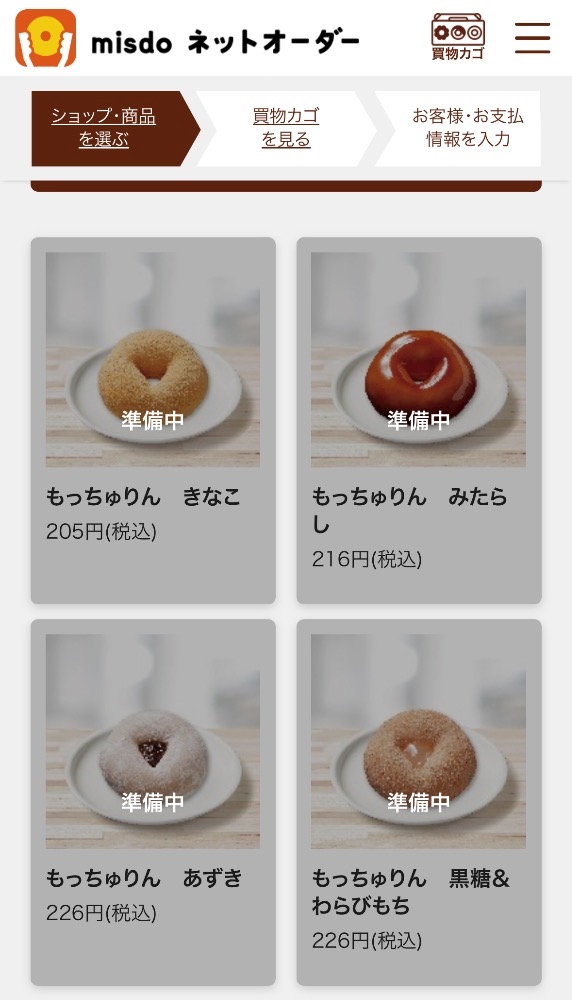Go to the ショップ・商品を選ぶ step

click(103, 128)
